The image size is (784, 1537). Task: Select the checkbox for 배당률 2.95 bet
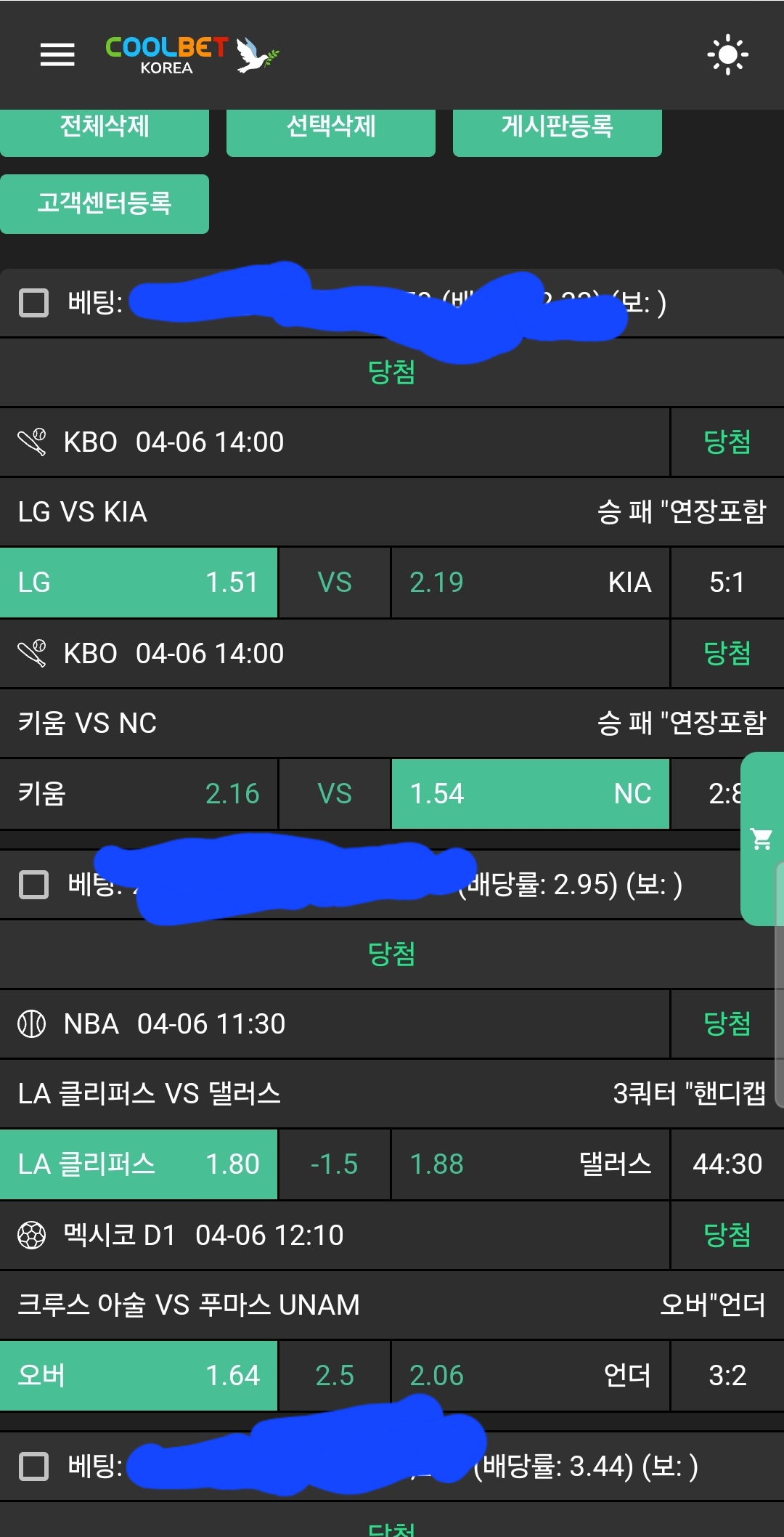tap(33, 885)
